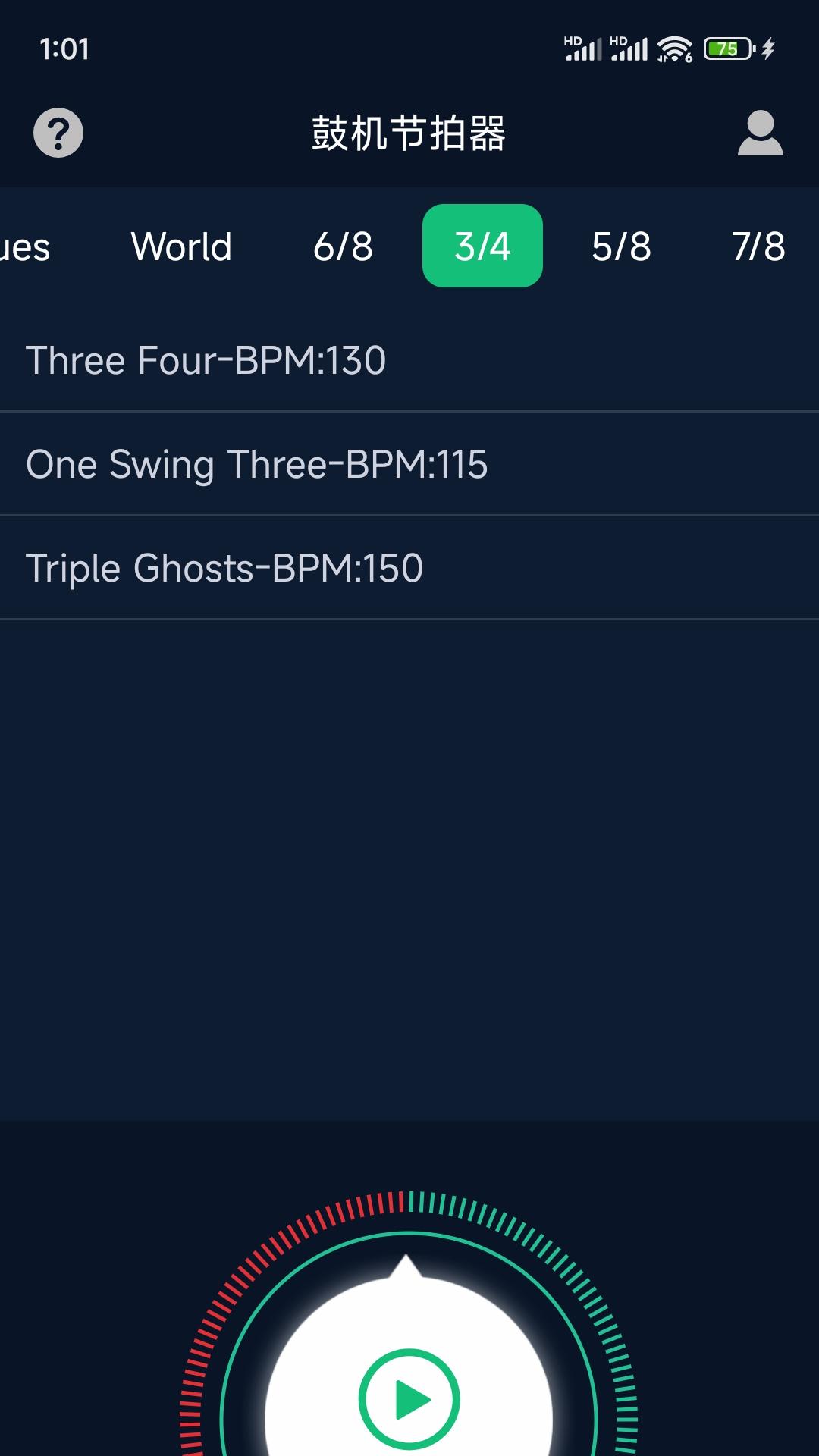This screenshot has height=1456, width=819.
Task: Choose the Three Four-BPM:130 rhythm
Action: click(x=409, y=360)
